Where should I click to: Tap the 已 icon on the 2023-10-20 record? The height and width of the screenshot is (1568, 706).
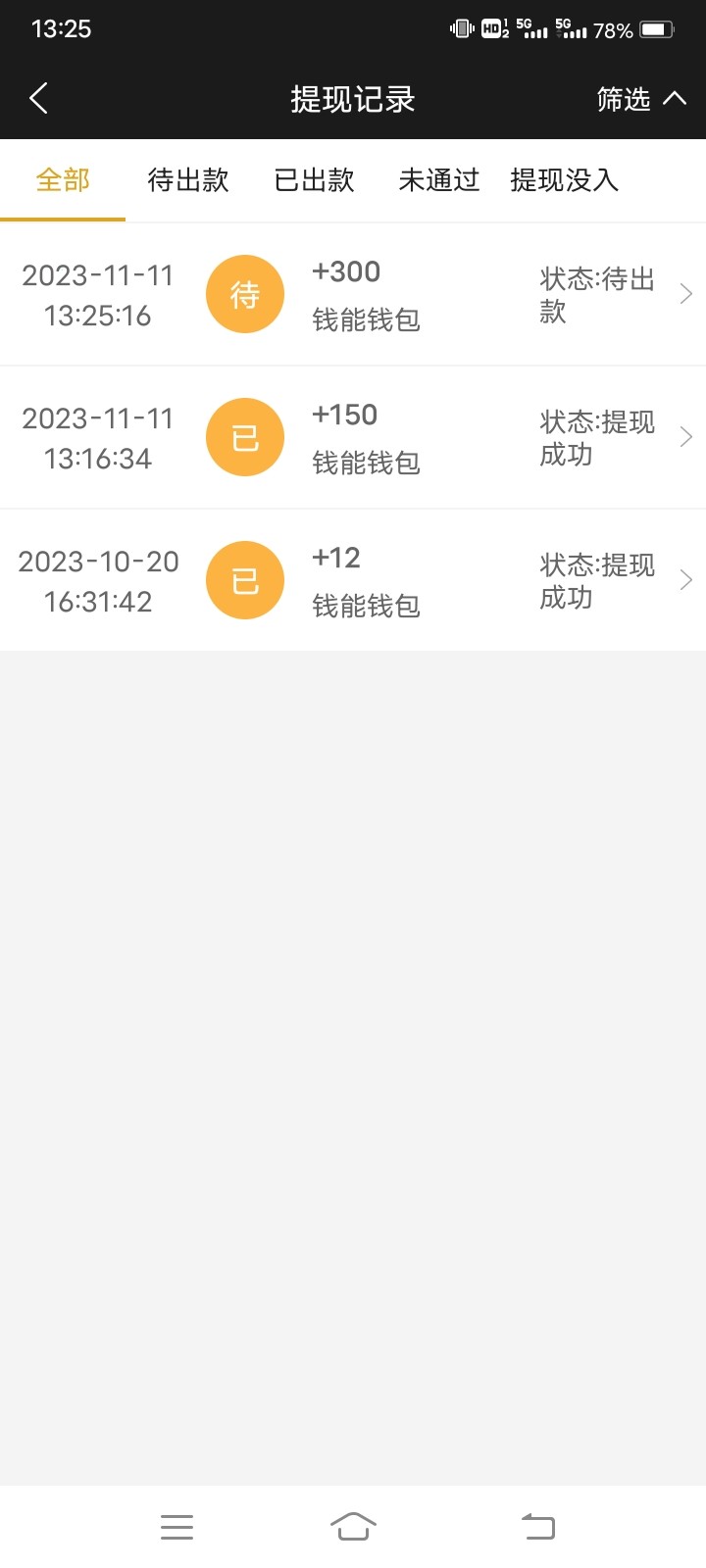244,579
